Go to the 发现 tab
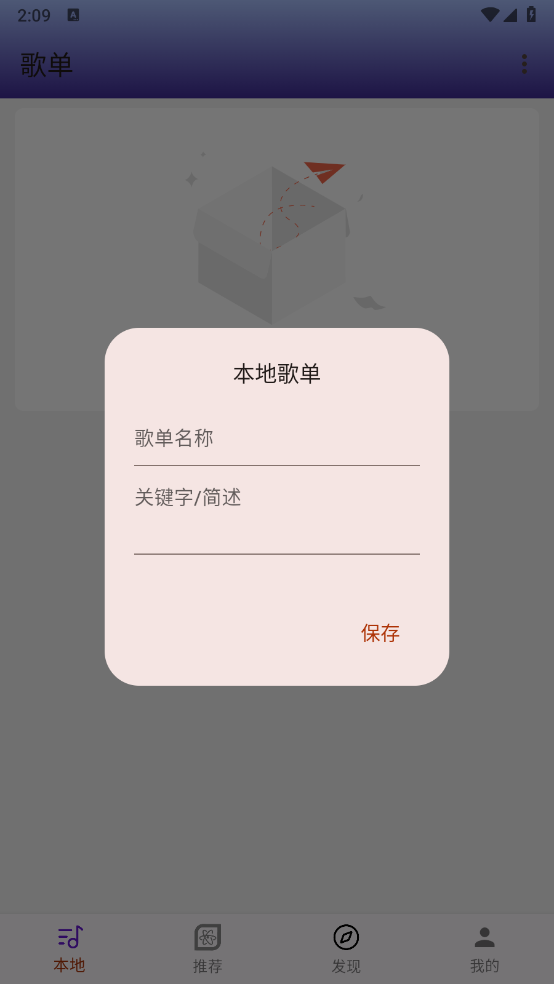The height and width of the screenshot is (984, 554). 346,949
